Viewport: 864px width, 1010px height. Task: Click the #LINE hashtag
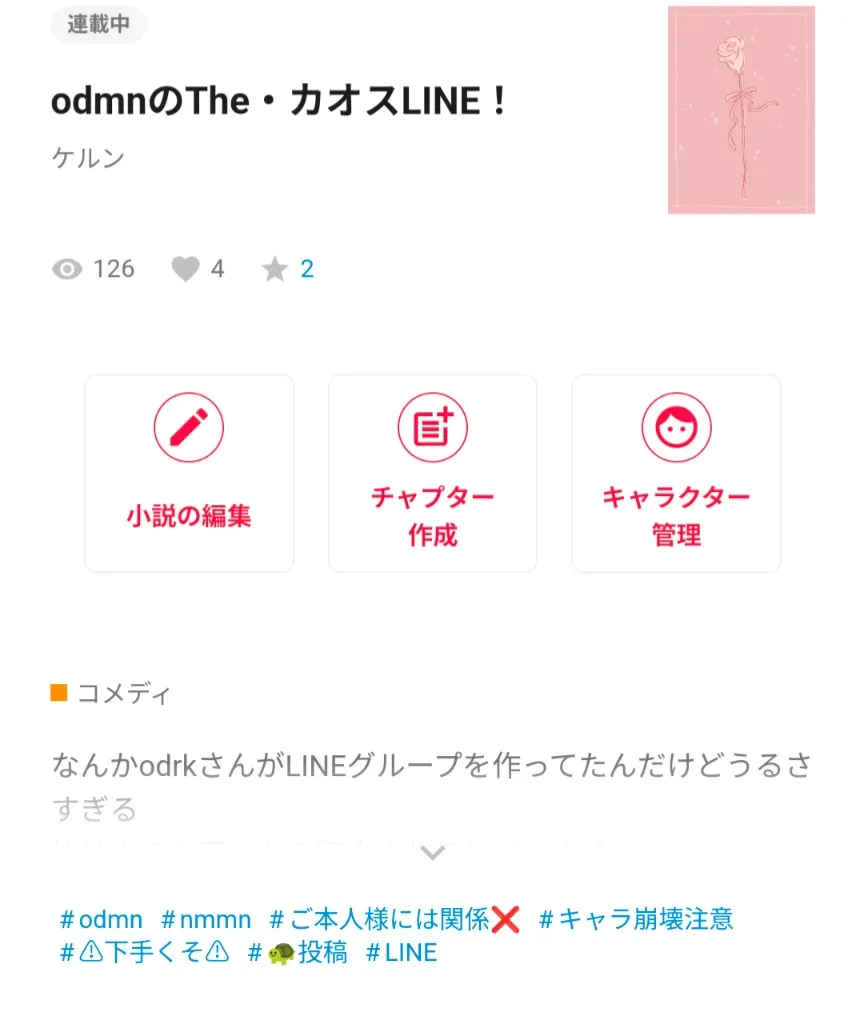[x=403, y=952]
